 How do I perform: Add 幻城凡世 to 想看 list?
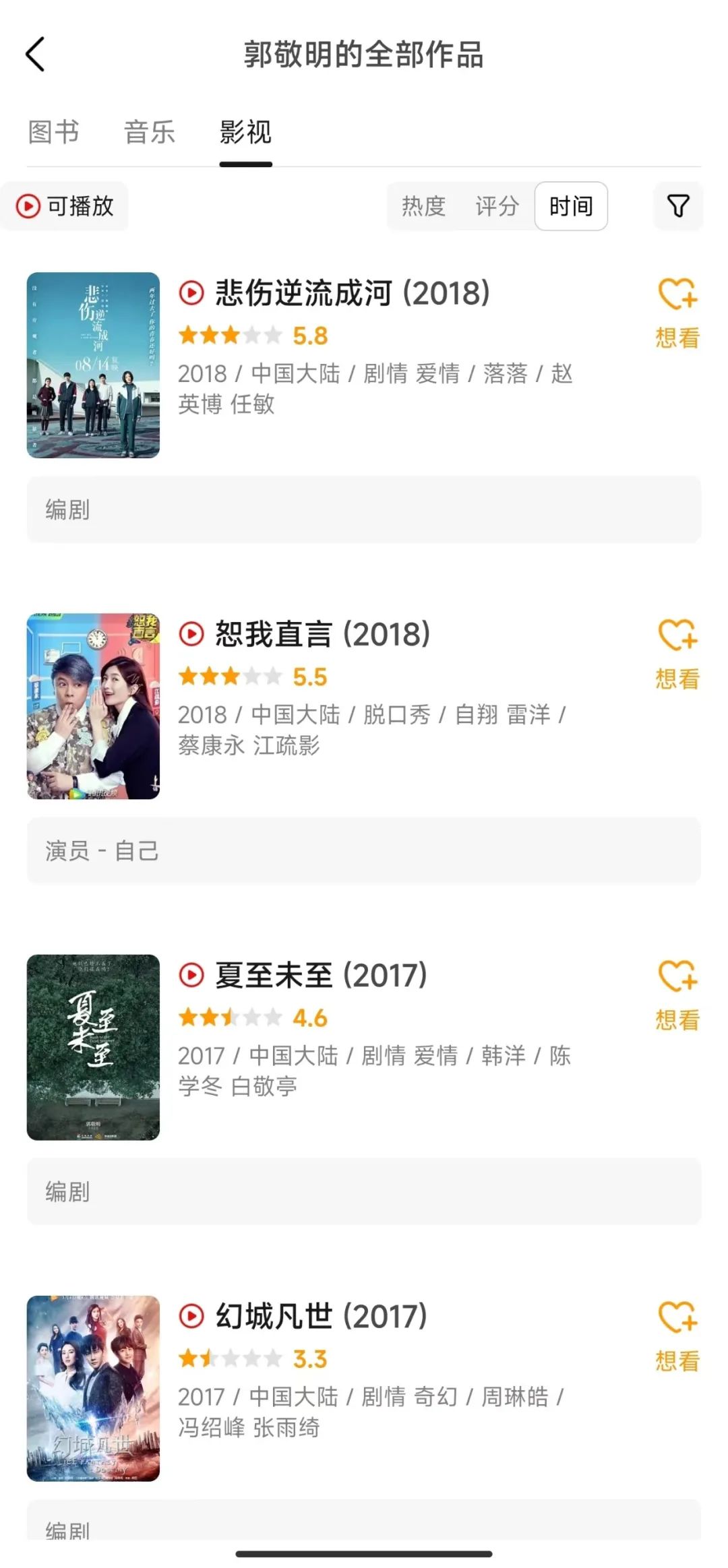pos(677,1336)
